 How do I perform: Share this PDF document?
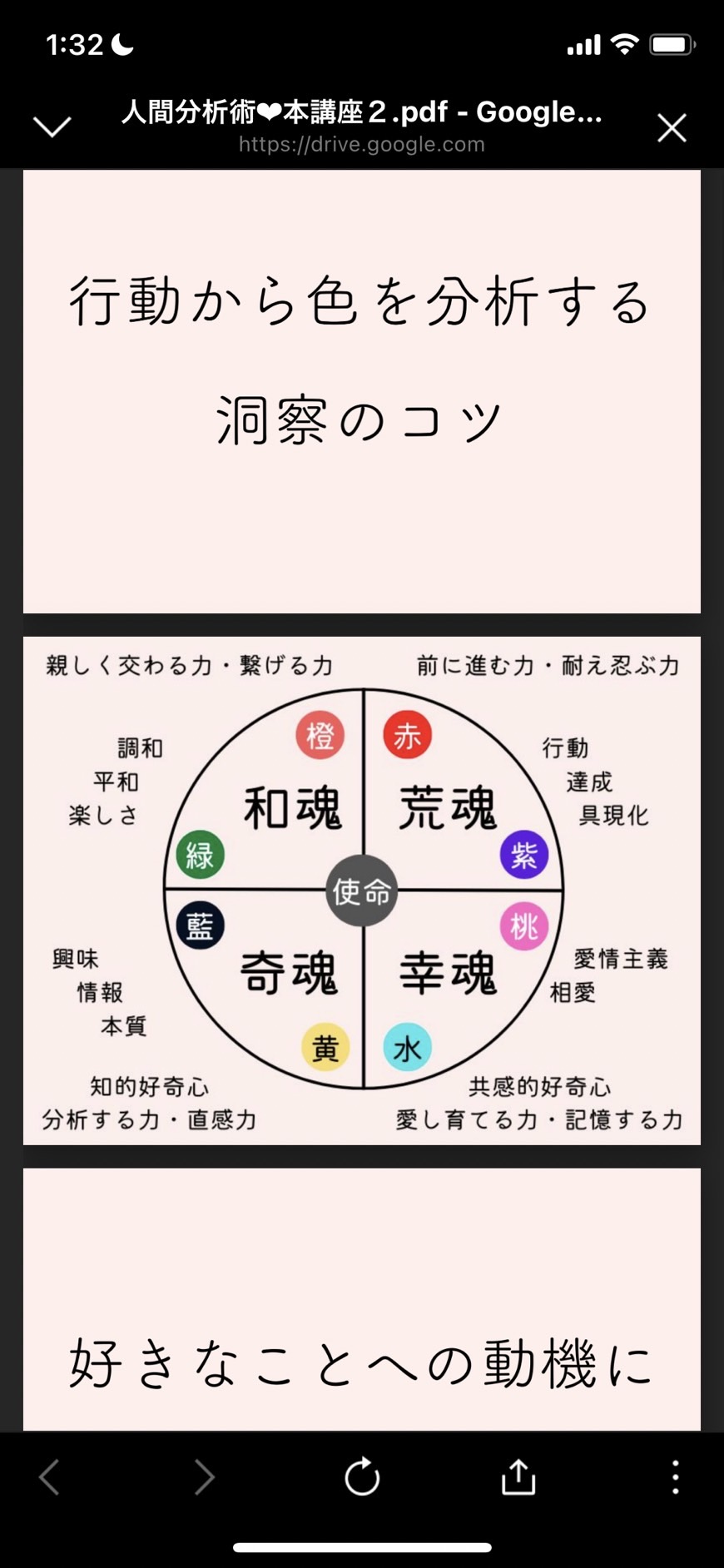click(x=518, y=1476)
